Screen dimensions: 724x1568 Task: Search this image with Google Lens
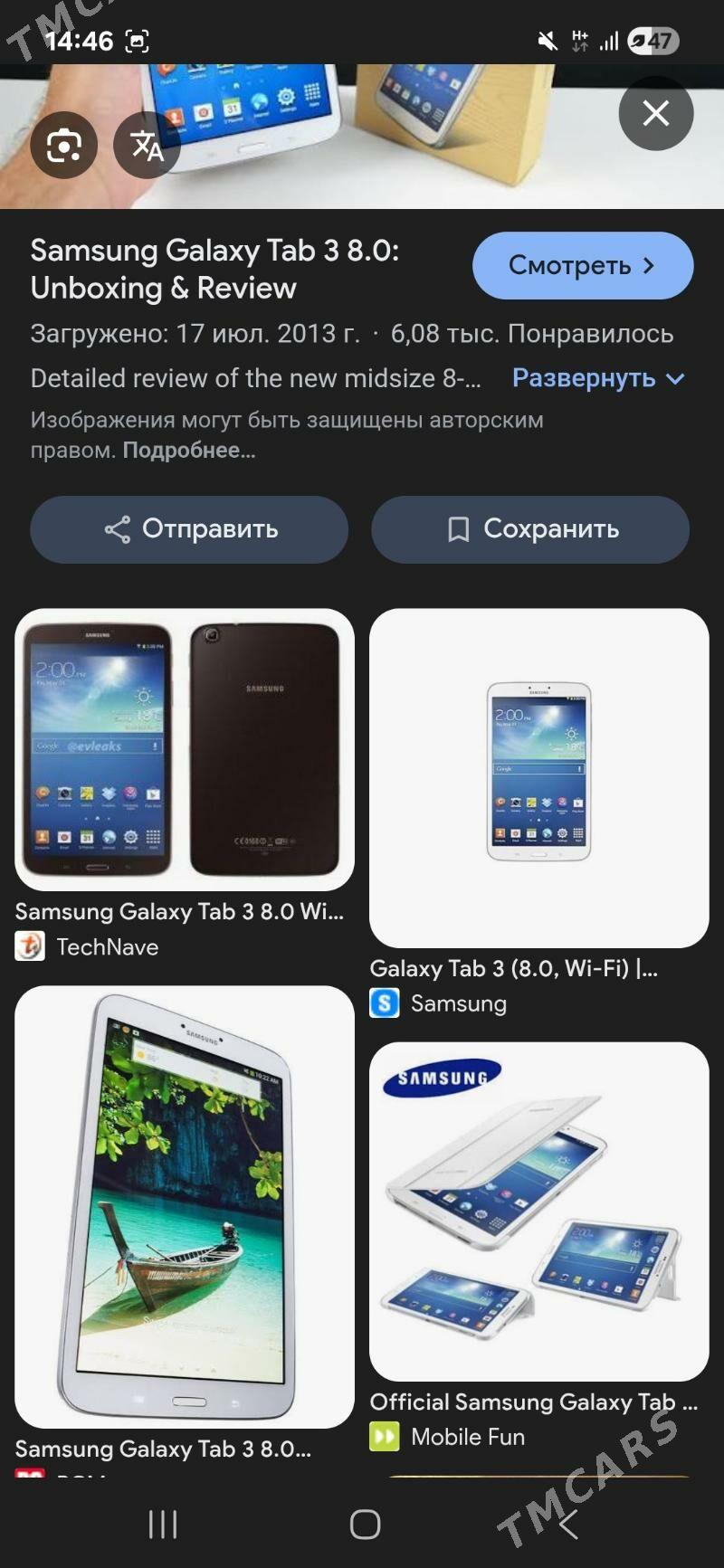click(63, 145)
